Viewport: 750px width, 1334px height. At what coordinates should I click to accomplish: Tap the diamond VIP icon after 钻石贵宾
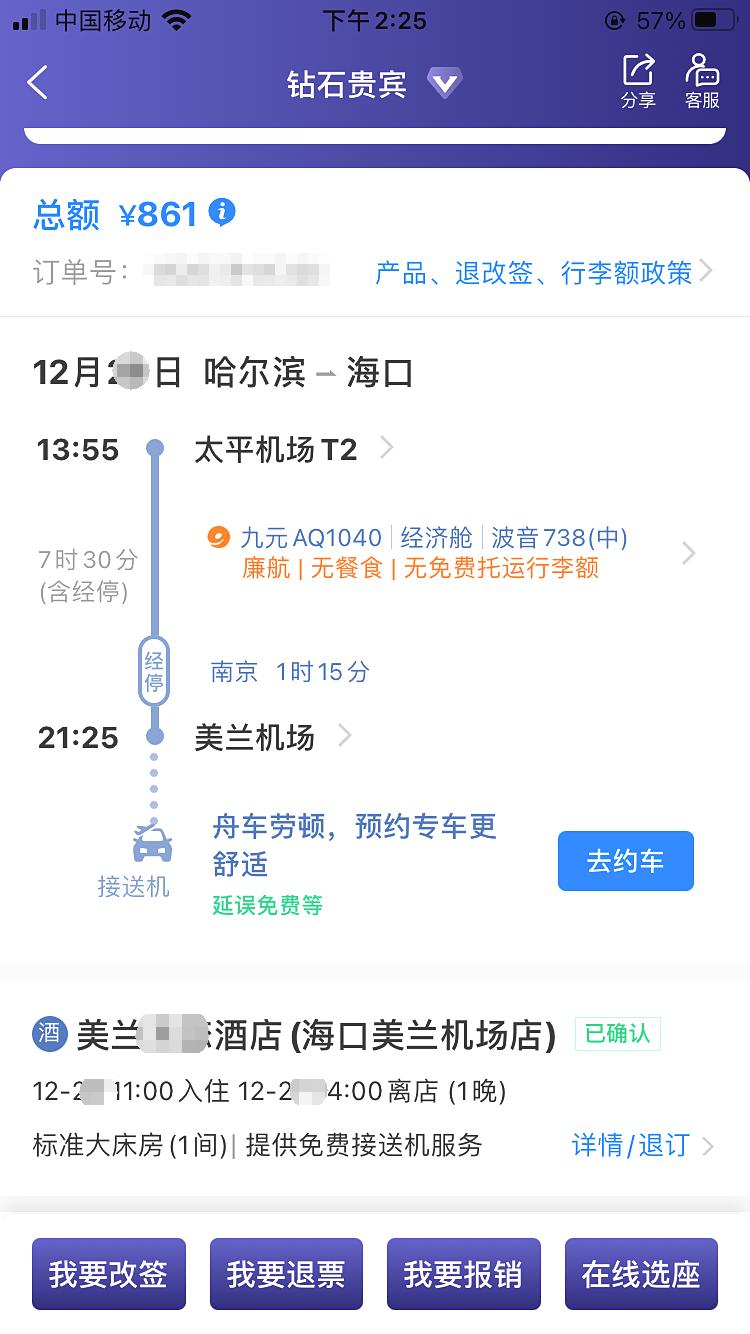(446, 84)
